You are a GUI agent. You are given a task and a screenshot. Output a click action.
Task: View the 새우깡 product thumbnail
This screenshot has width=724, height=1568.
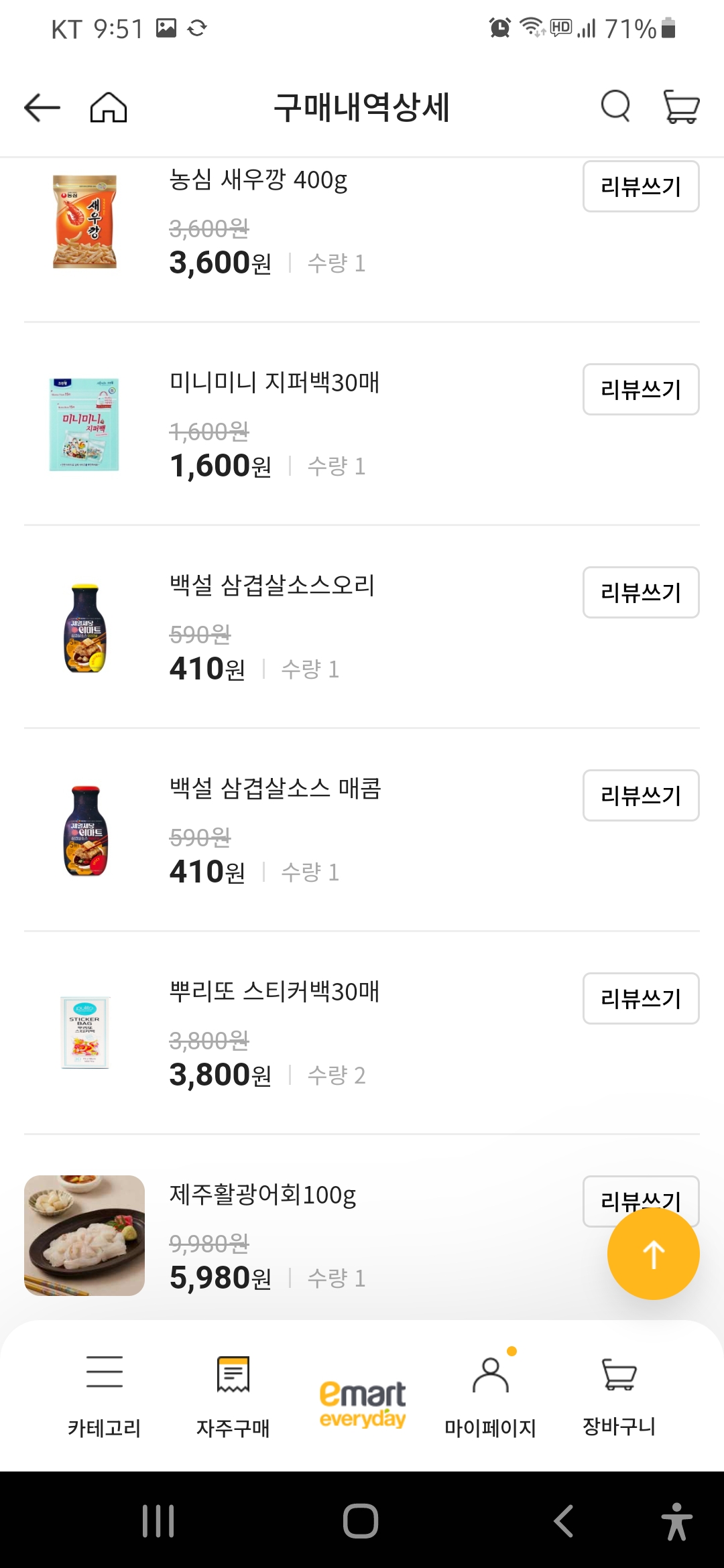click(84, 224)
